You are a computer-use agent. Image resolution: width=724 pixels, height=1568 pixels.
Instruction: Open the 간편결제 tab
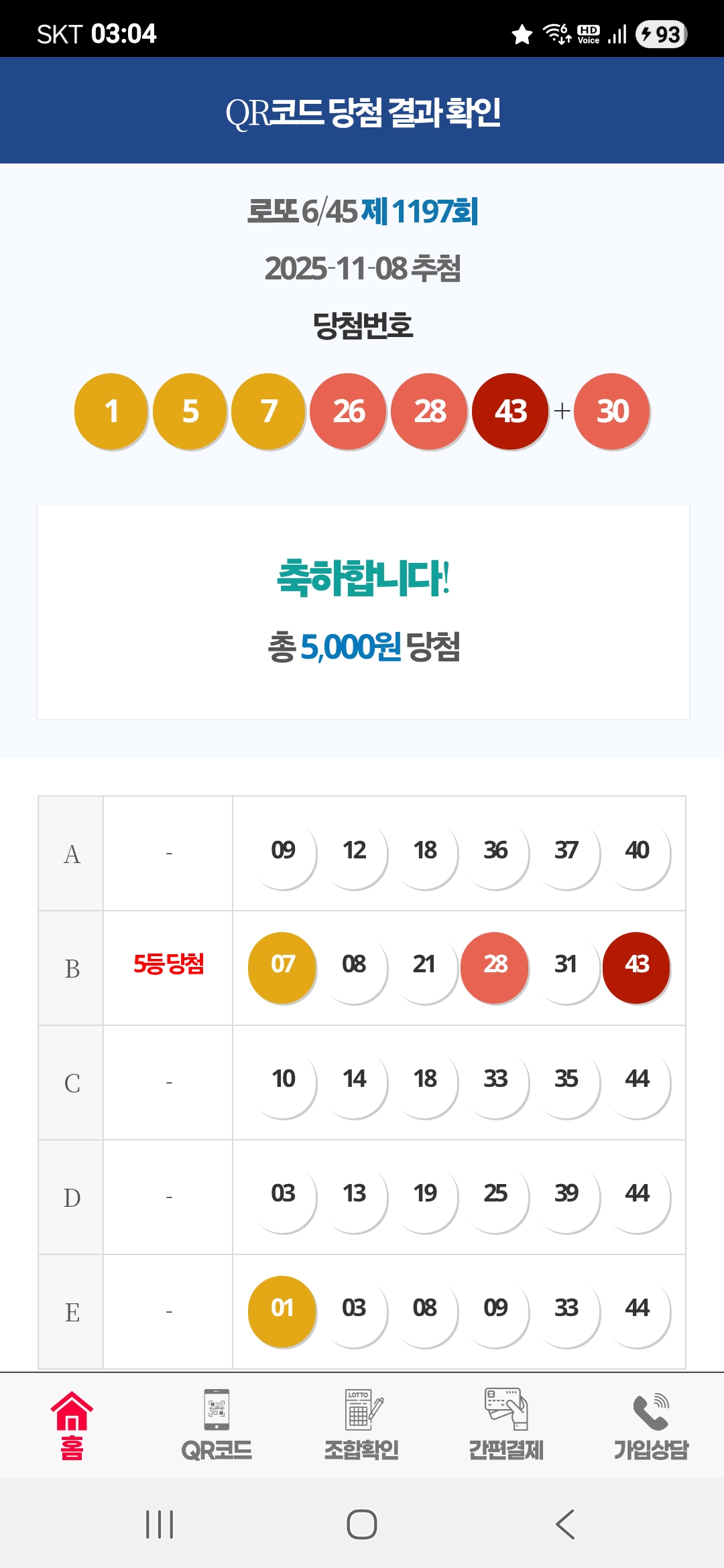(x=506, y=1425)
